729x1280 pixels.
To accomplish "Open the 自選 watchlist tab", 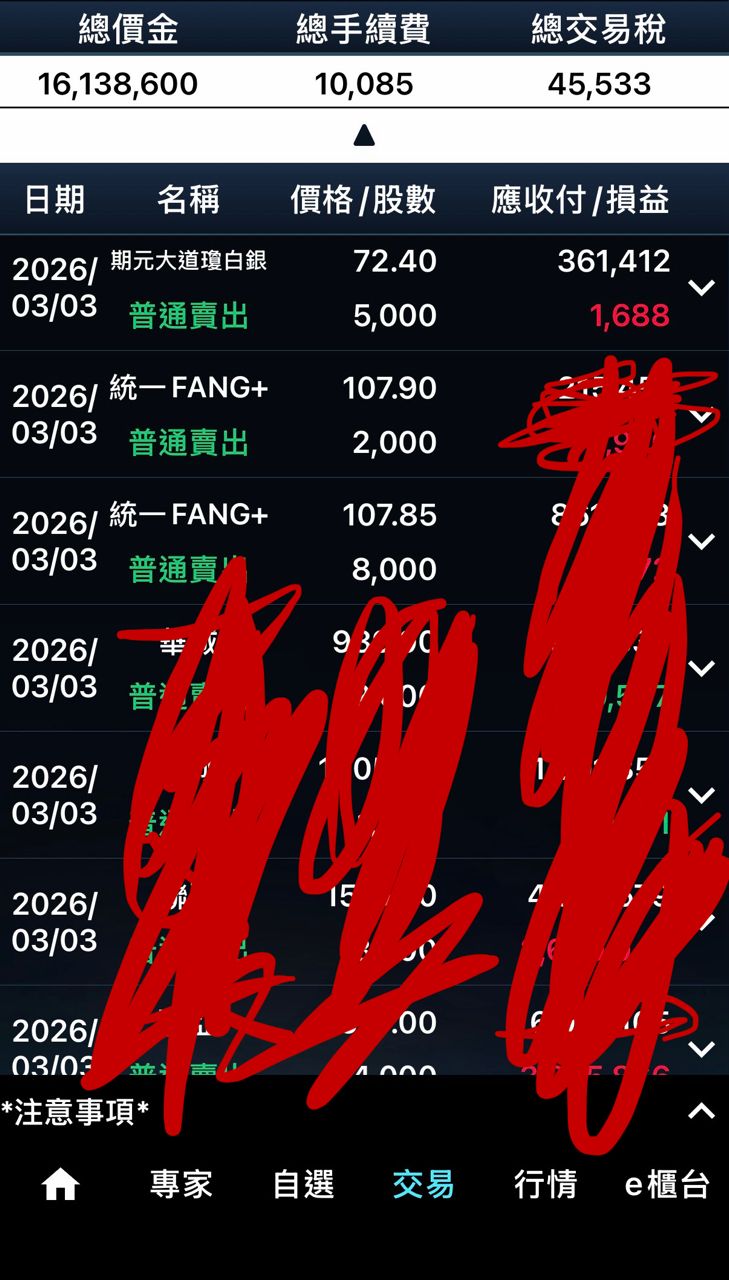I will pos(303,1185).
